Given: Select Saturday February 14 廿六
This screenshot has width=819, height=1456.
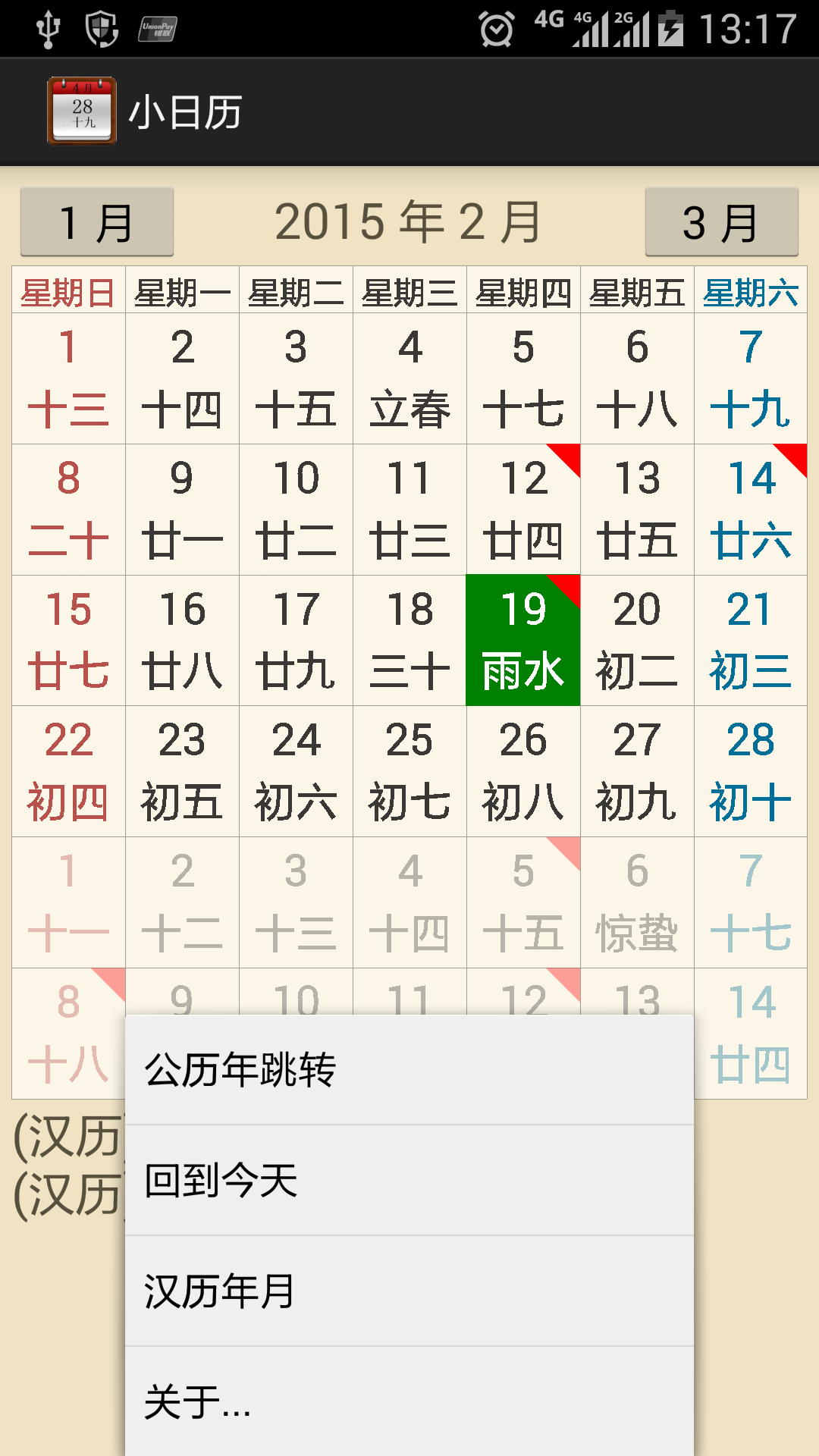Looking at the screenshot, I should (x=751, y=510).
